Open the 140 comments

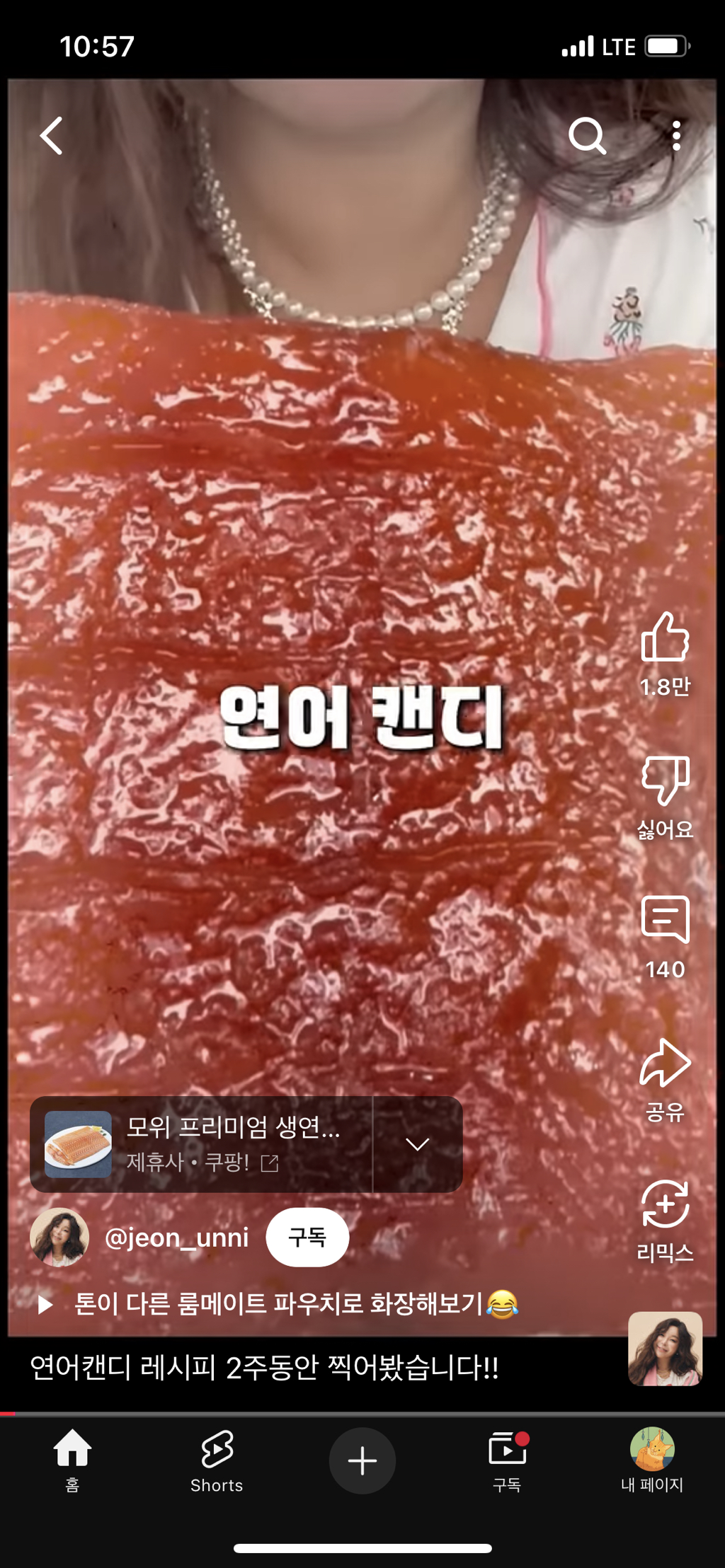(x=665, y=920)
